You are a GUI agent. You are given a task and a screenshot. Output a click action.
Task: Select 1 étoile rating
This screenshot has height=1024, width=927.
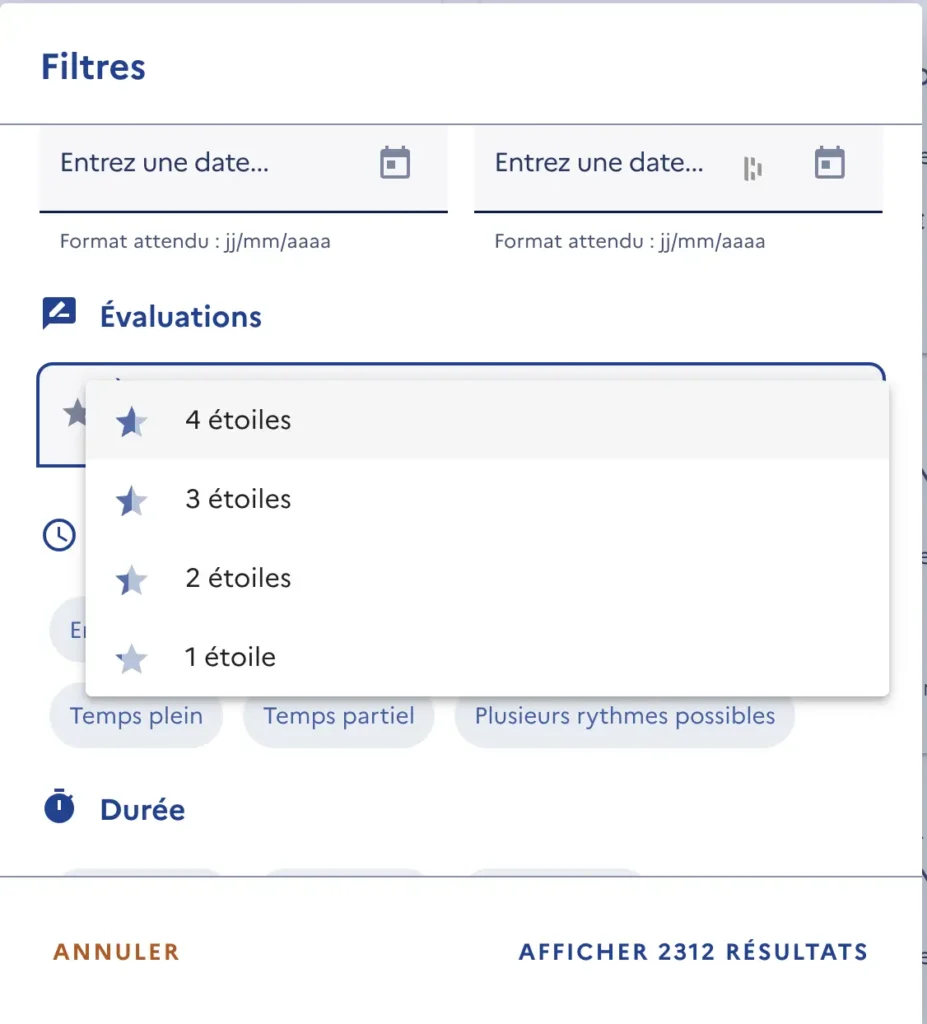coord(230,658)
